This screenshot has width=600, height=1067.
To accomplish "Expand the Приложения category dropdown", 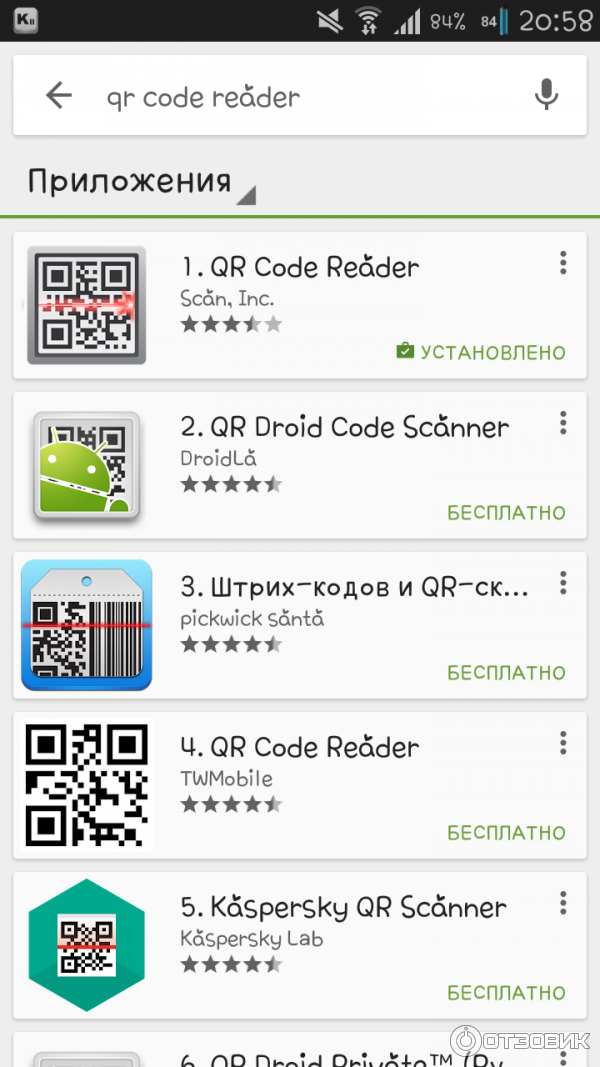I will (142, 182).
